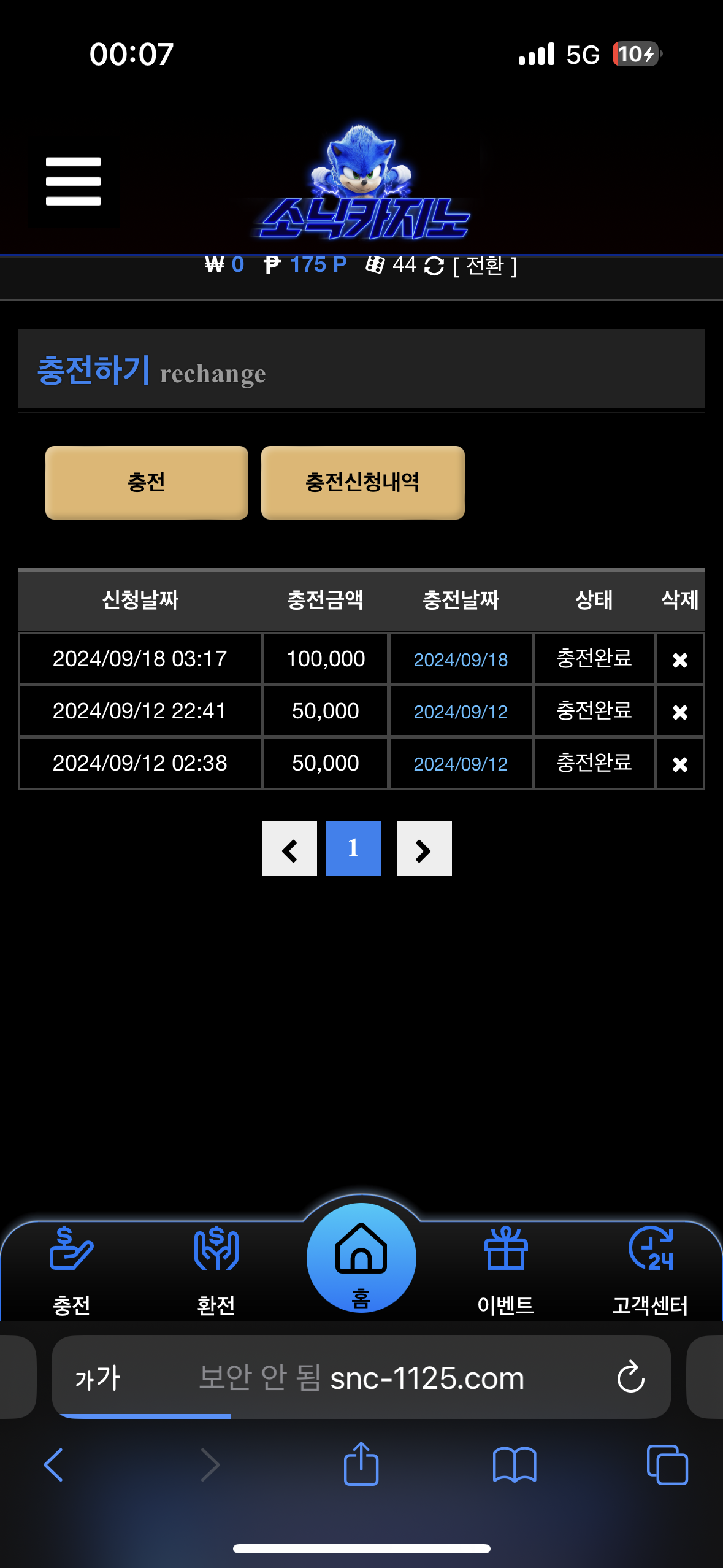Go to the next page arrow
This screenshot has height=1568, width=723.
point(424,849)
